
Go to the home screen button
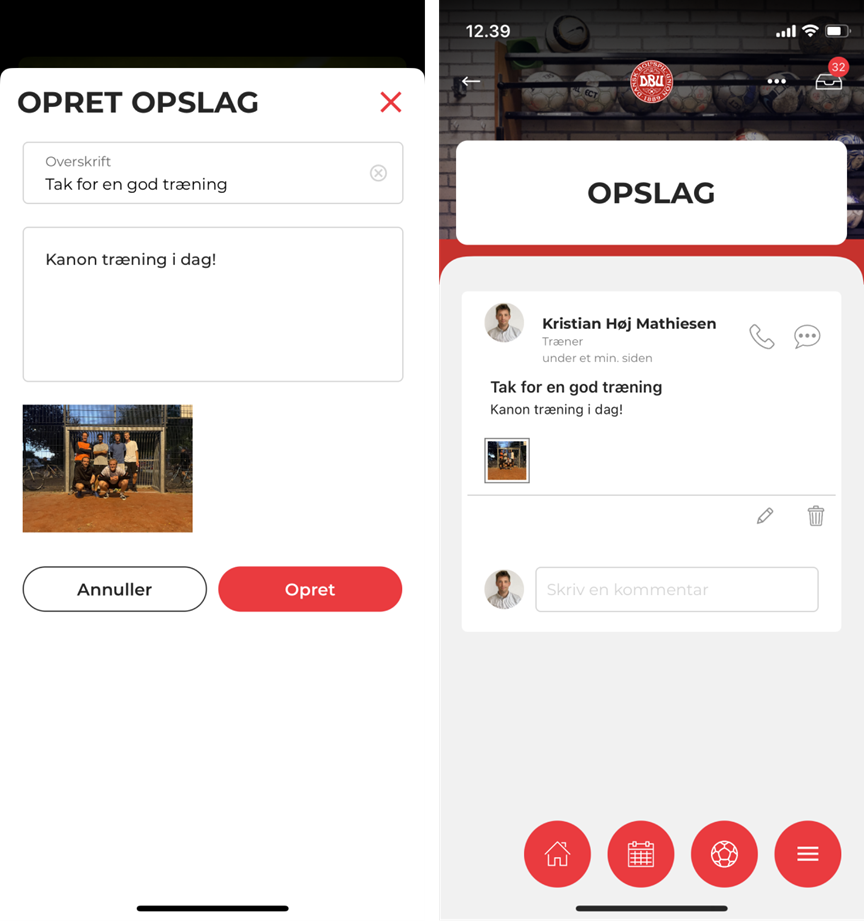click(x=557, y=854)
